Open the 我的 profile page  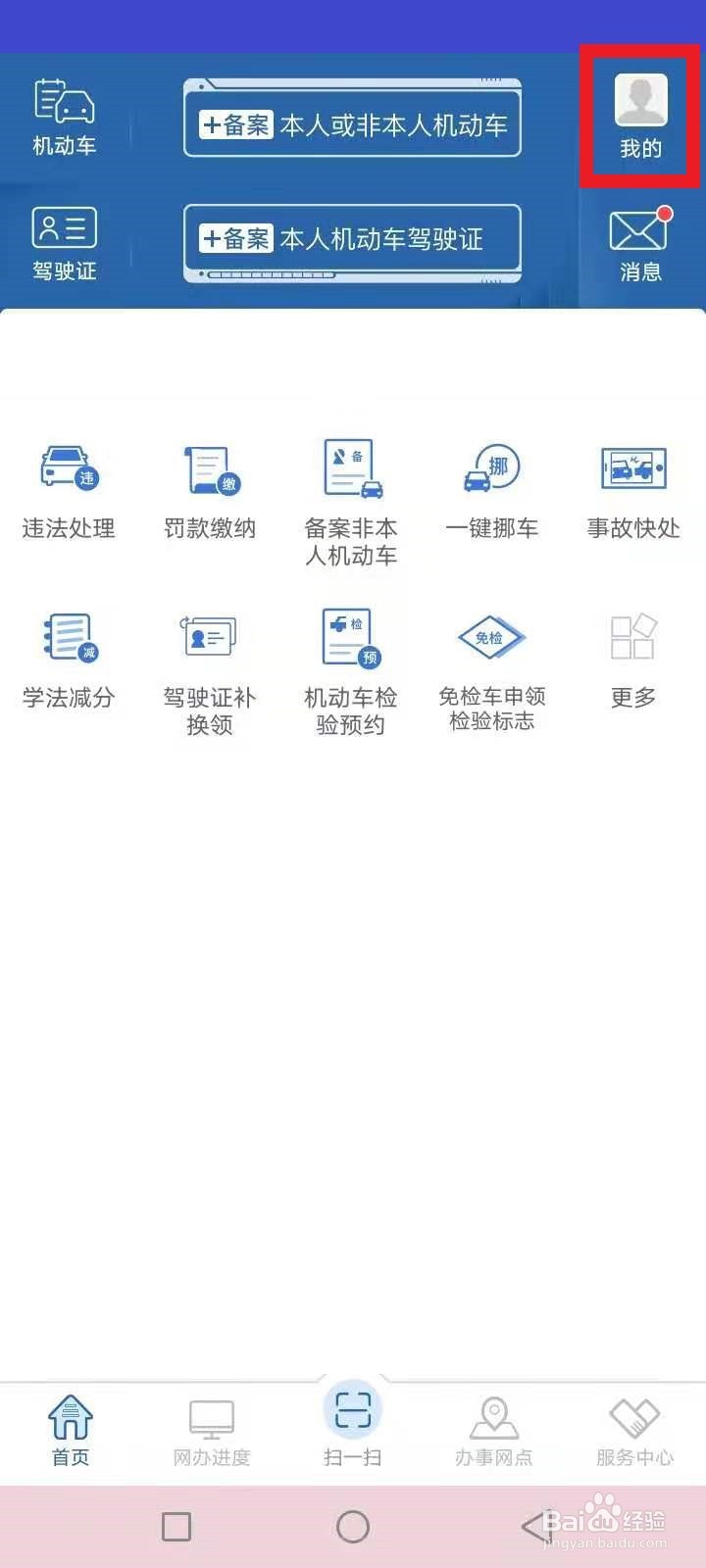[640, 117]
